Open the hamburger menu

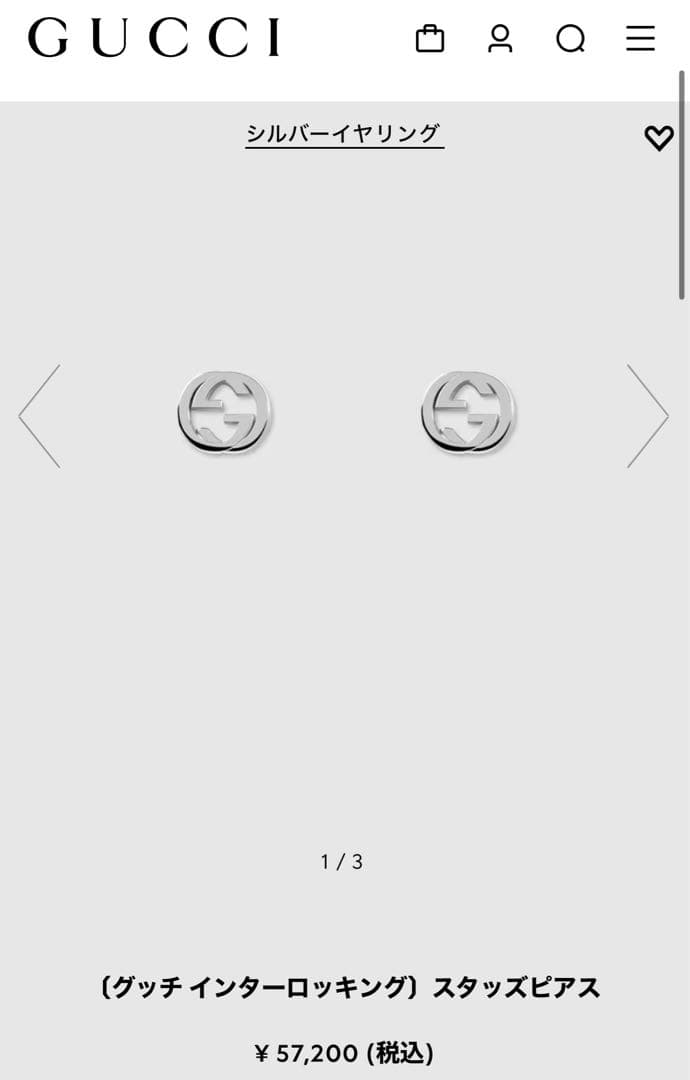click(640, 39)
